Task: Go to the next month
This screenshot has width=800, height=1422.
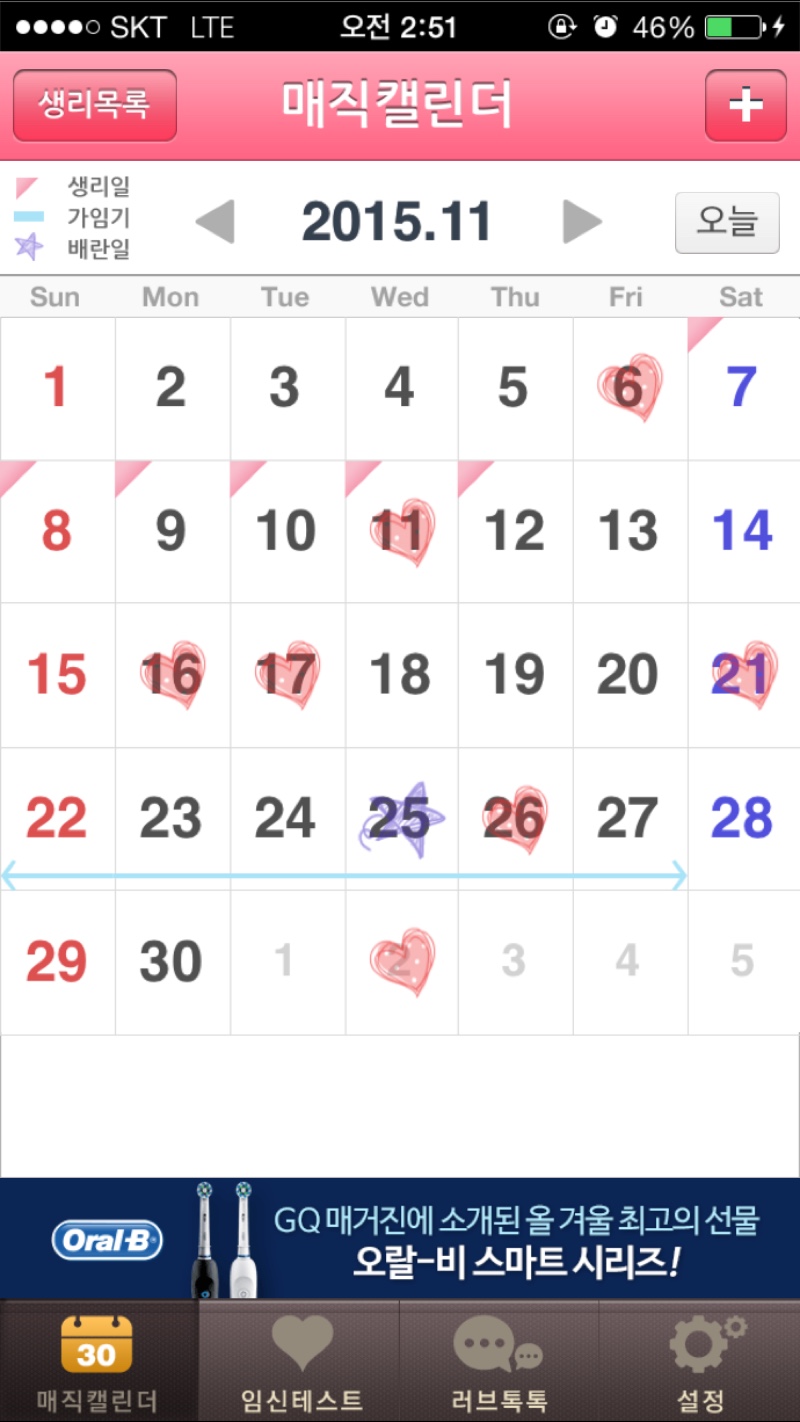Action: coord(583,221)
